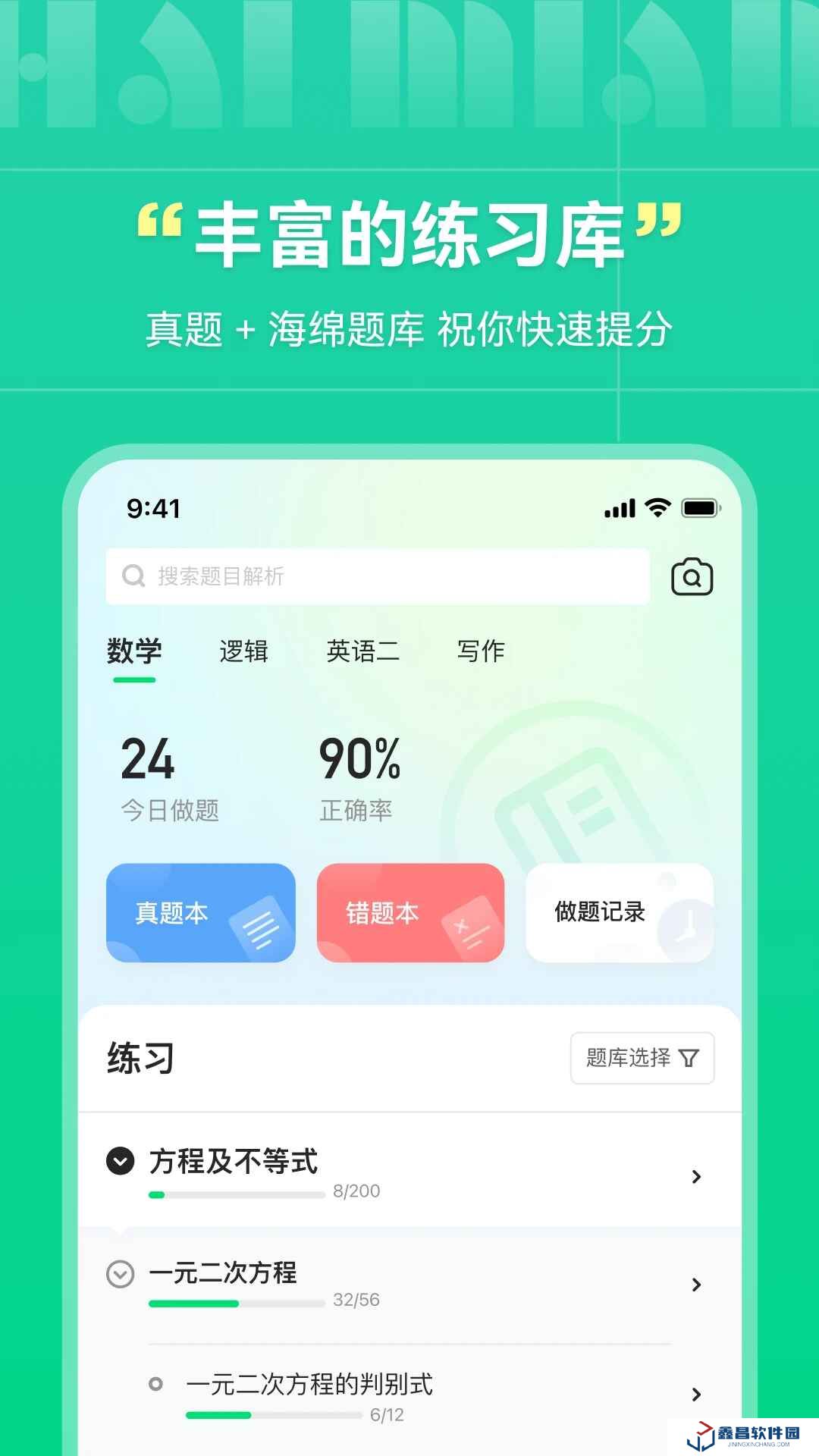Click the Wi-Fi icon in status bar
The height and width of the screenshot is (1456, 819).
tap(658, 510)
